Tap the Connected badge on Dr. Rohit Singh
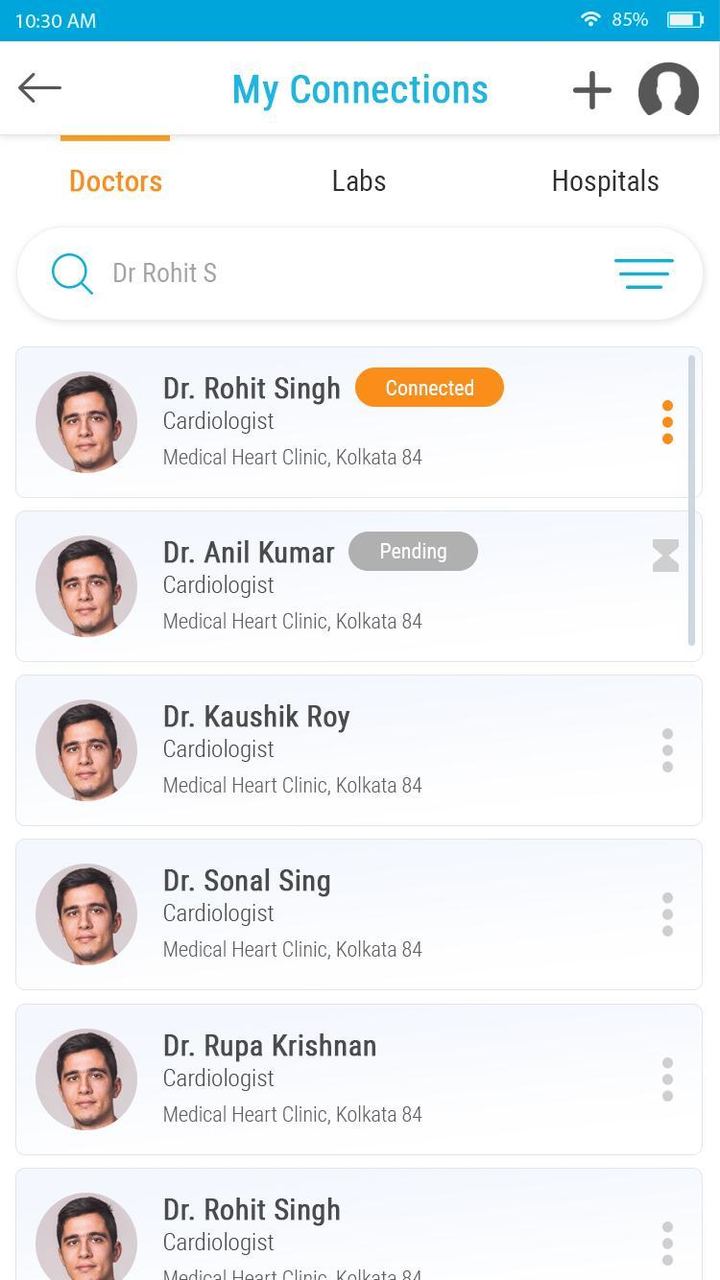 pos(429,388)
